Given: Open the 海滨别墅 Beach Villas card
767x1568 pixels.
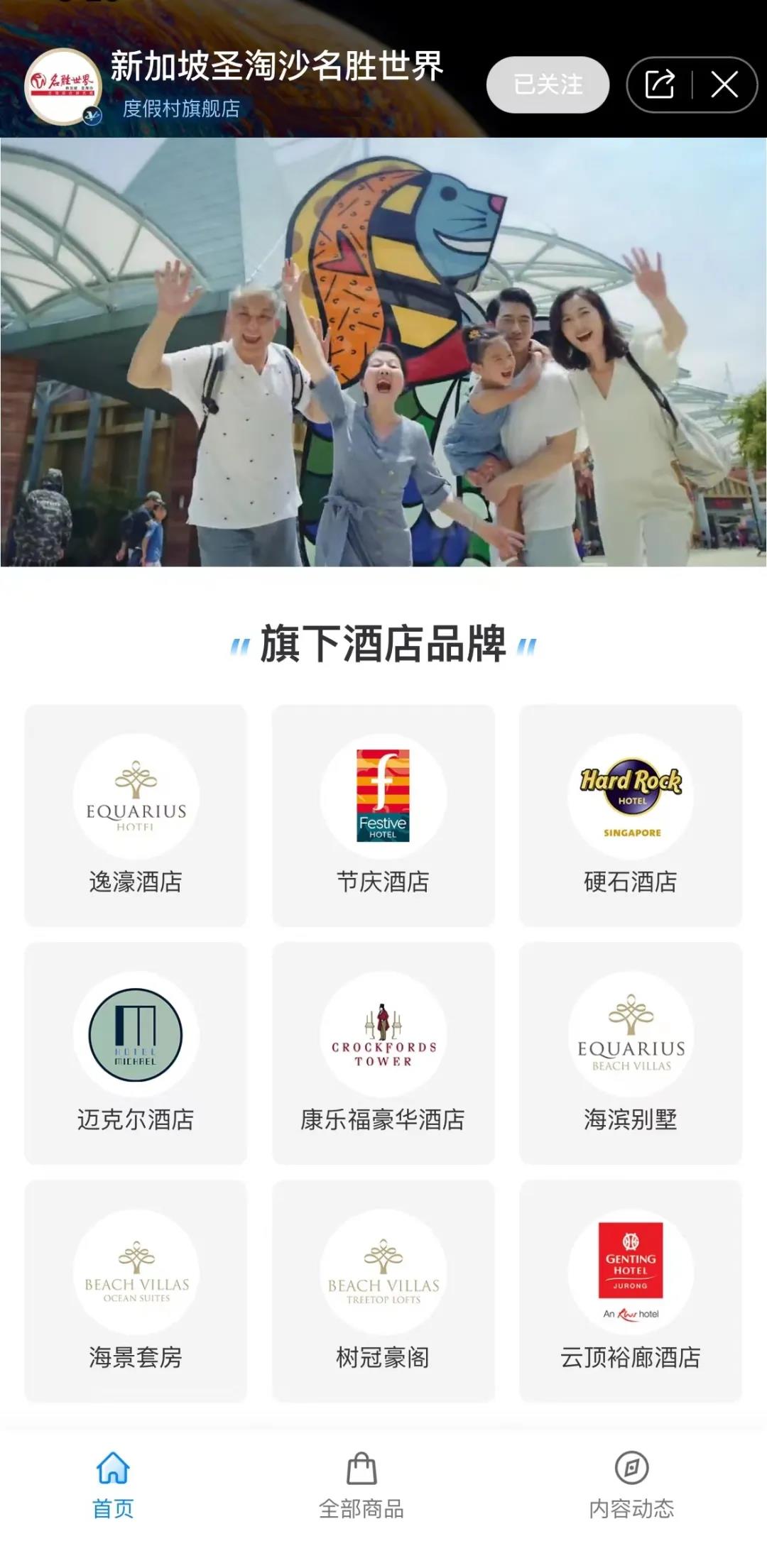Looking at the screenshot, I should [630, 1053].
